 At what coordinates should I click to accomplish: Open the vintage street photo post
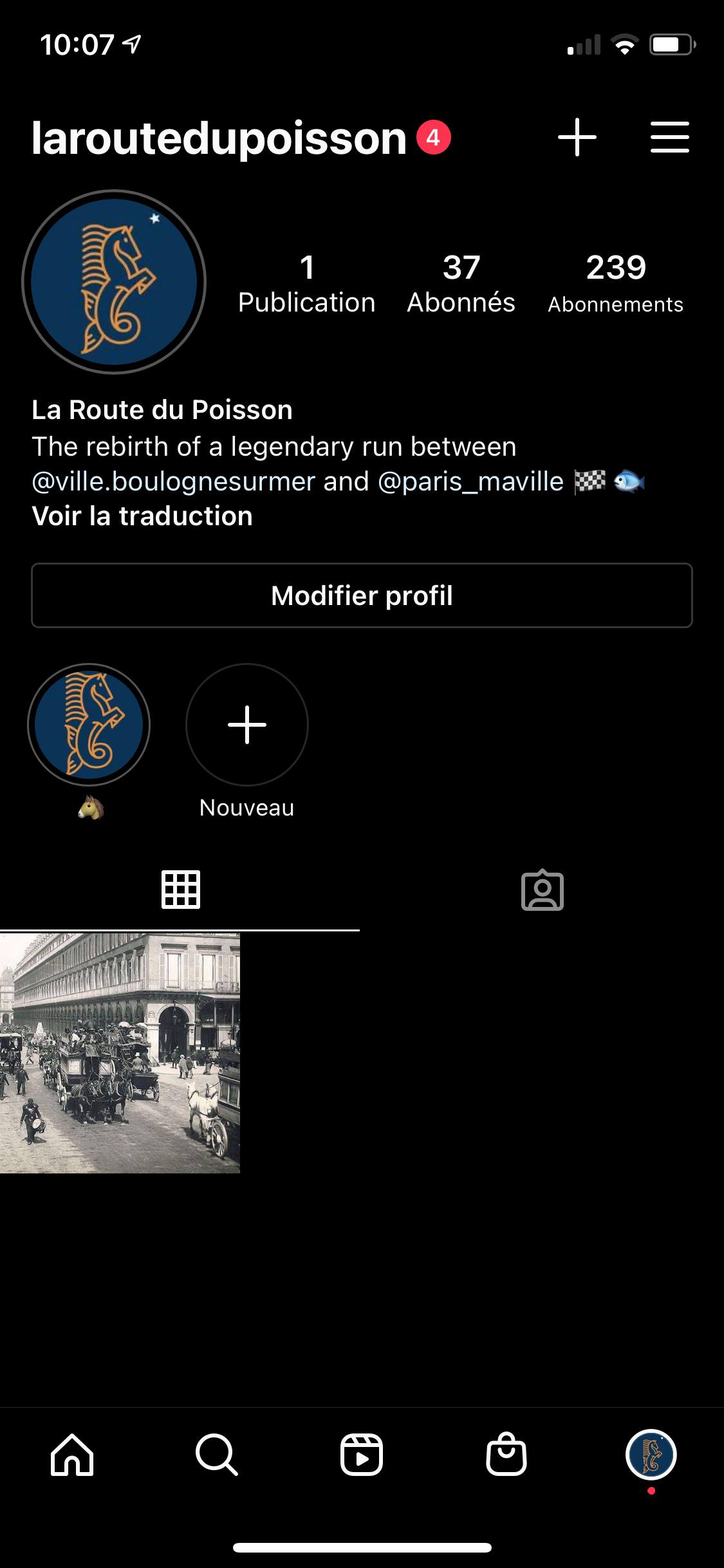(120, 1053)
